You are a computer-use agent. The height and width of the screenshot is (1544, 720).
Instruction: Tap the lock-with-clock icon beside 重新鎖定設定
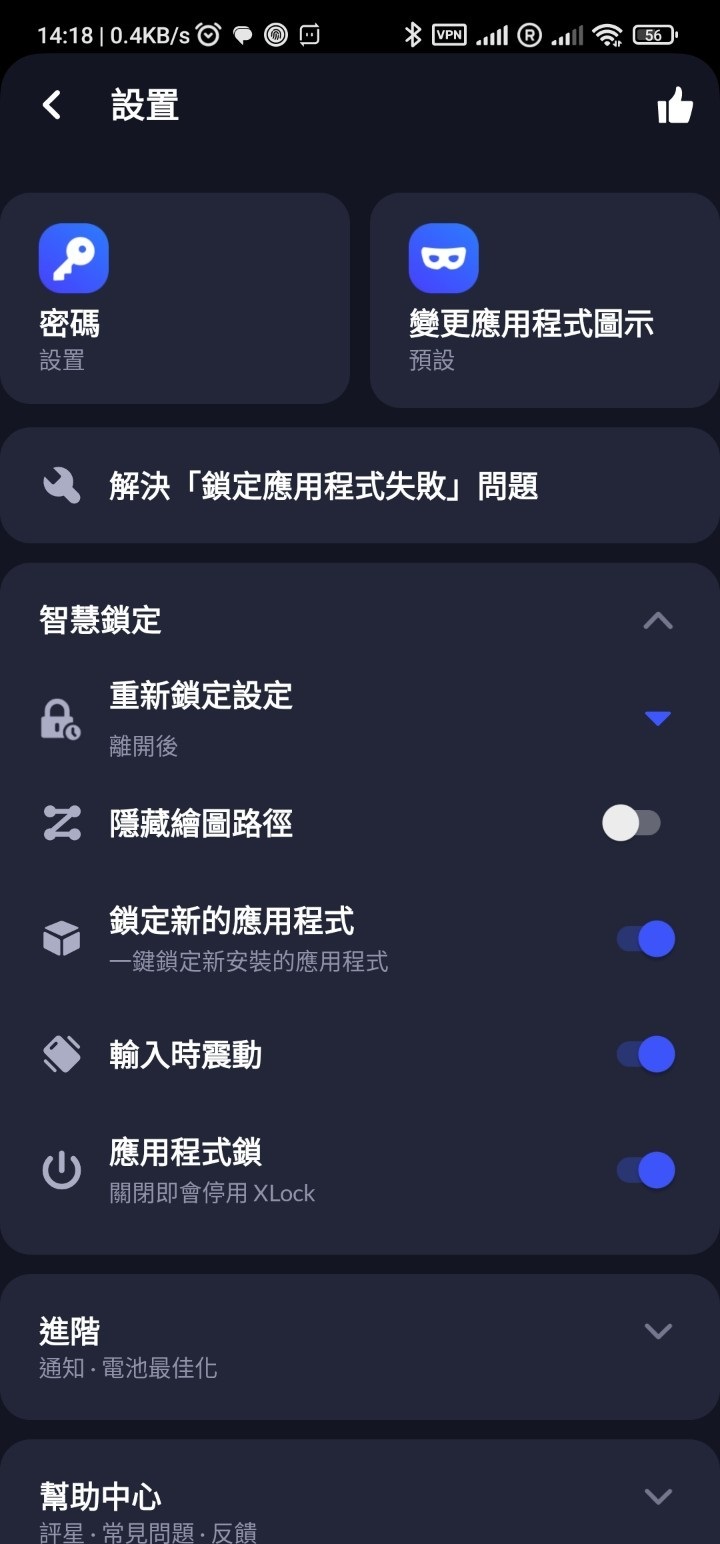click(60, 717)
